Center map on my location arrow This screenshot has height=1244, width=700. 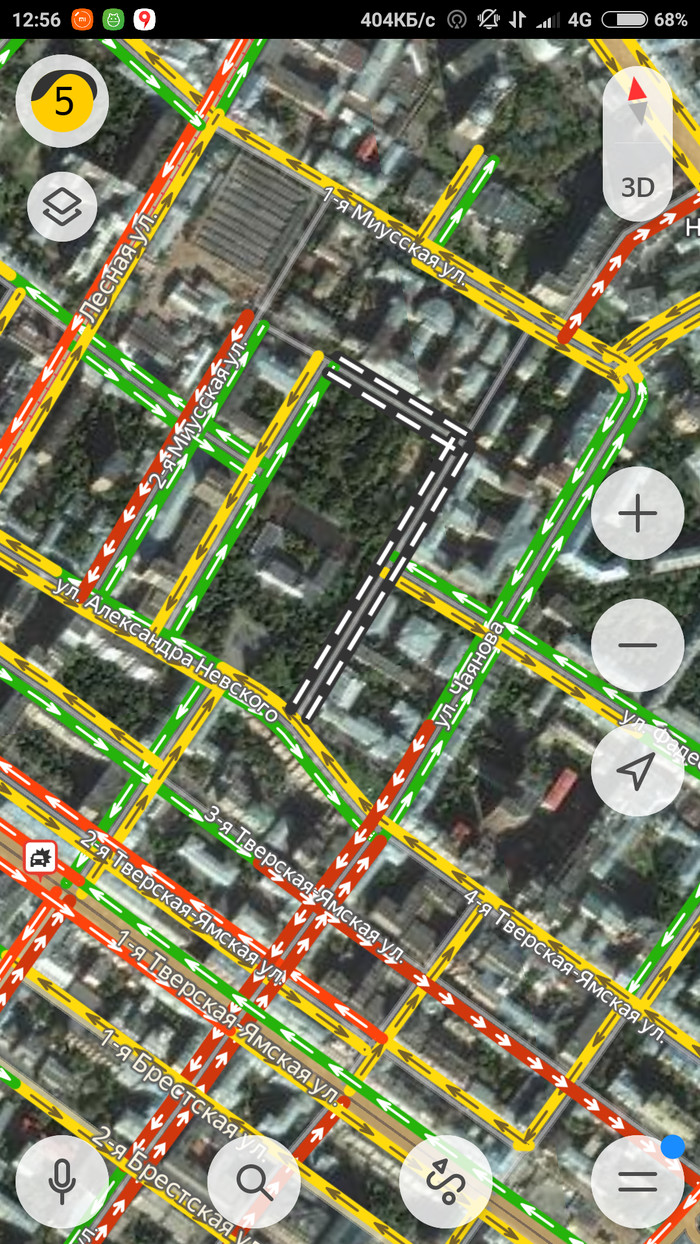(x=637, y=769)
